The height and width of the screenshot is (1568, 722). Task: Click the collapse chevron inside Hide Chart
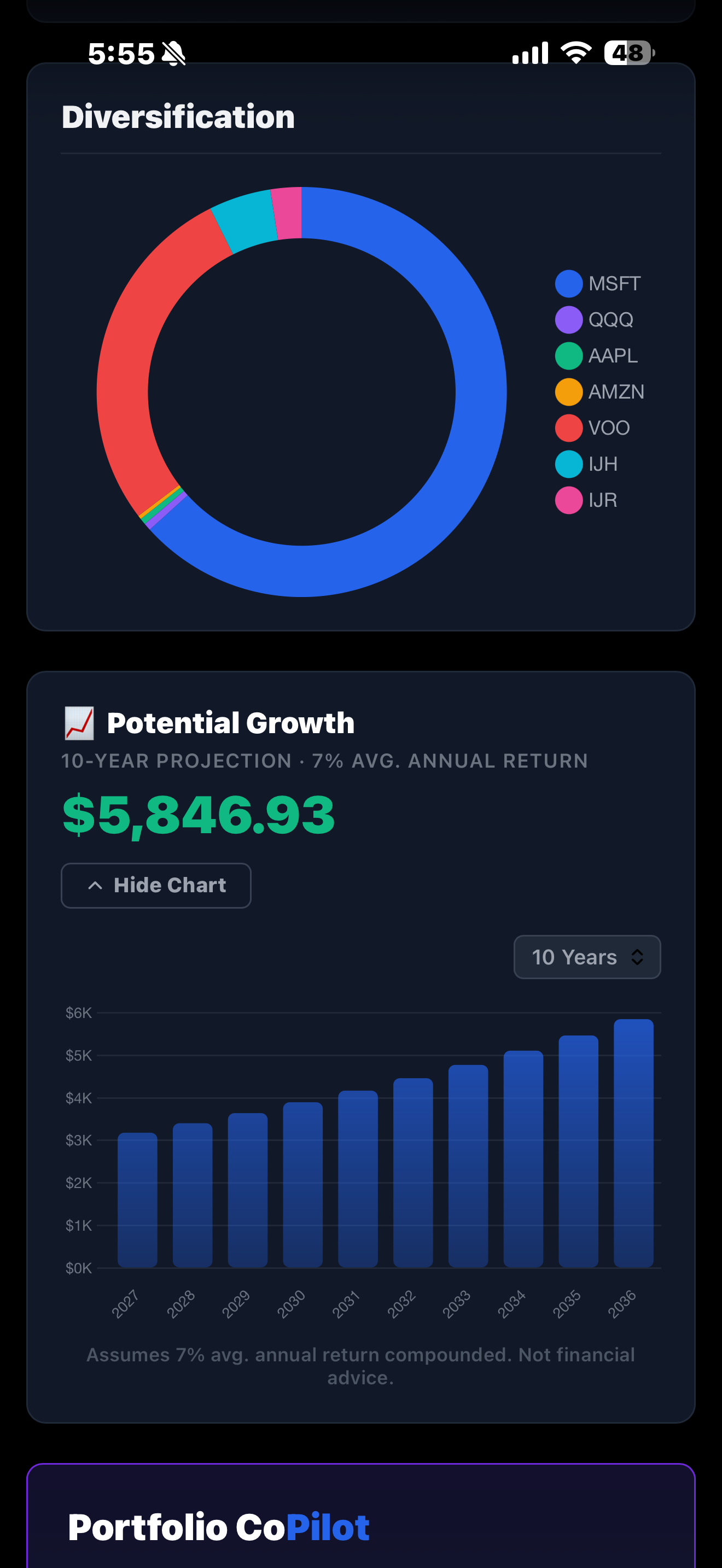point(96,886)
